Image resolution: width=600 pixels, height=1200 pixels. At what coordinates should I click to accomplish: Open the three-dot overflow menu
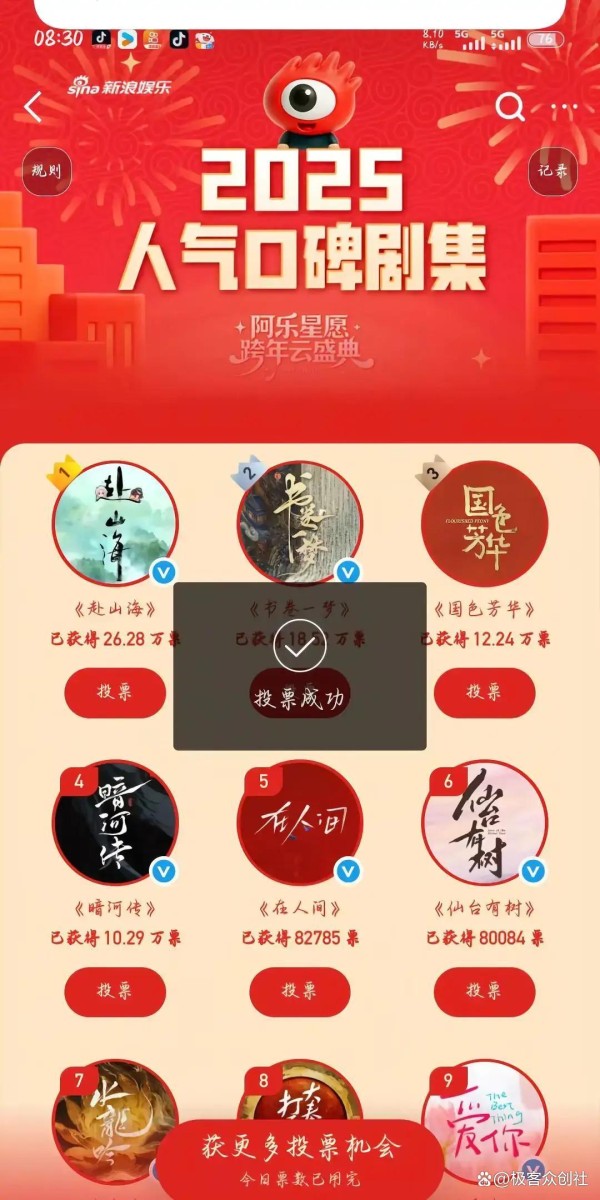coord(564,107)
